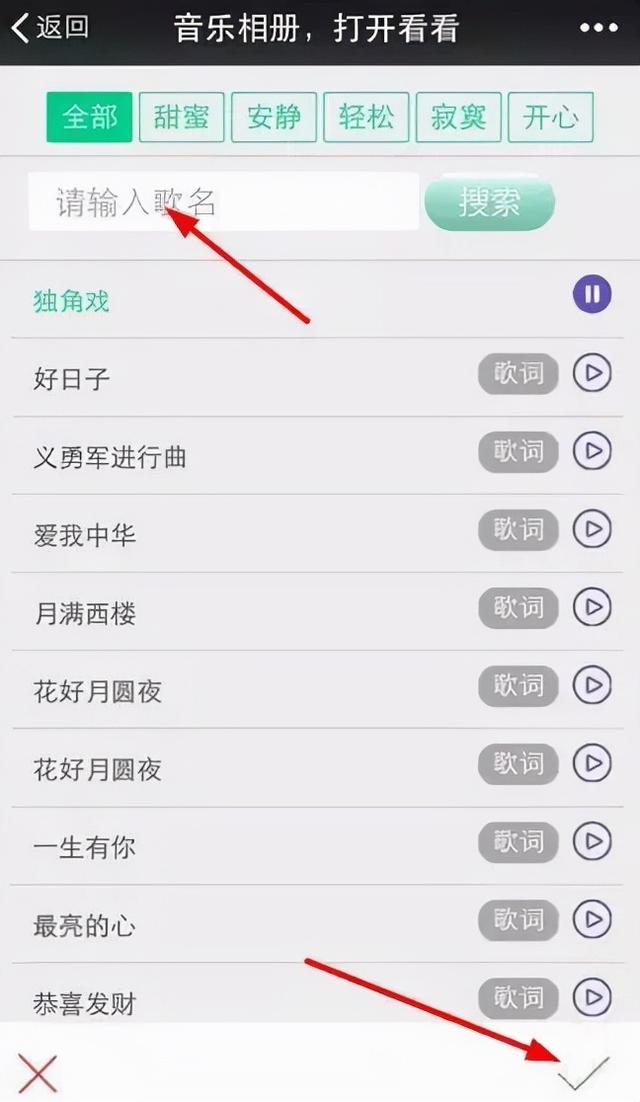The width and height of the screenshot is (640, 1102).
Task: Select the 全部 category chip
Action: point(89,117)
